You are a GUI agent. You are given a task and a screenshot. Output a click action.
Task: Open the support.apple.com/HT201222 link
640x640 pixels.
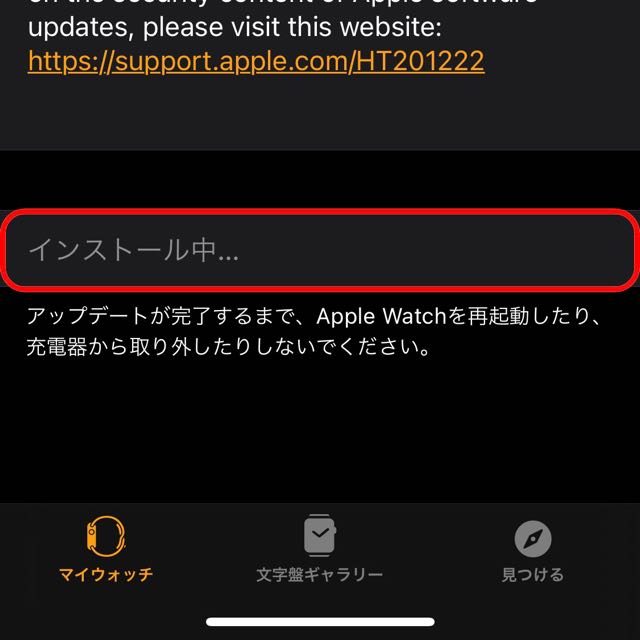click(x=256, y=62)
